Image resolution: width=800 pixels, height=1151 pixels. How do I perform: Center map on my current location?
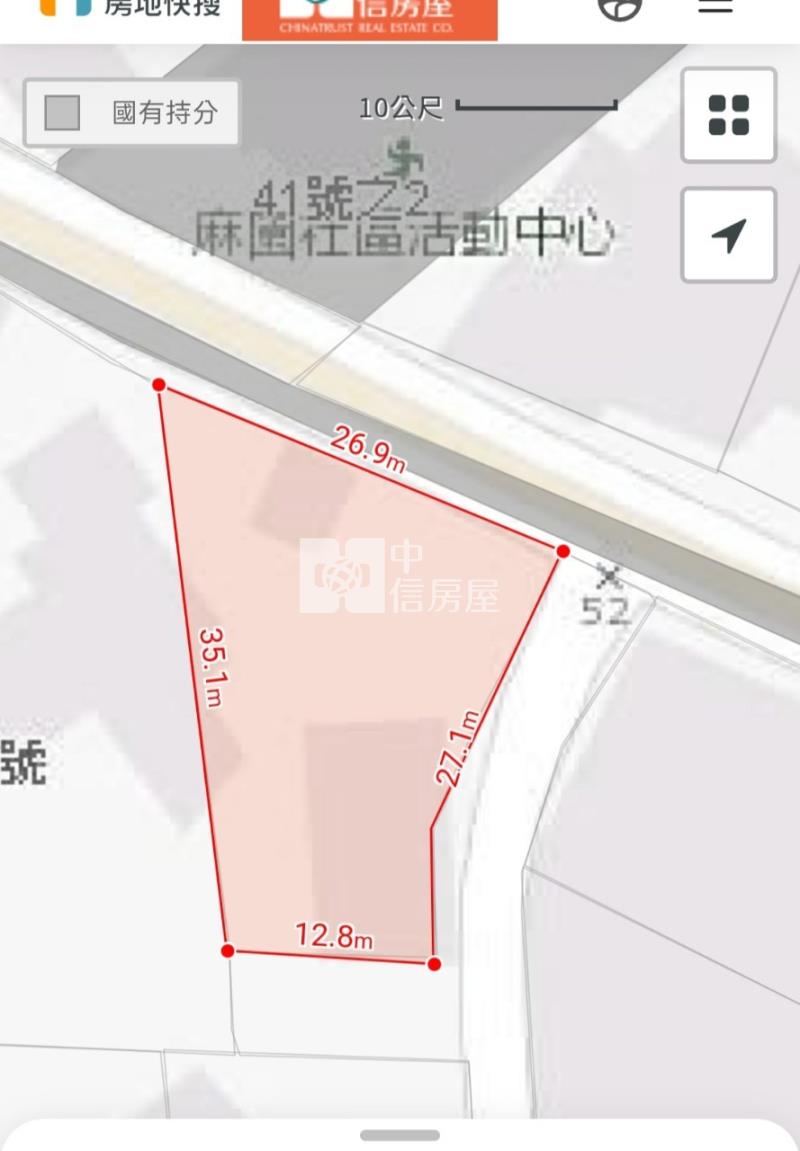728,235
